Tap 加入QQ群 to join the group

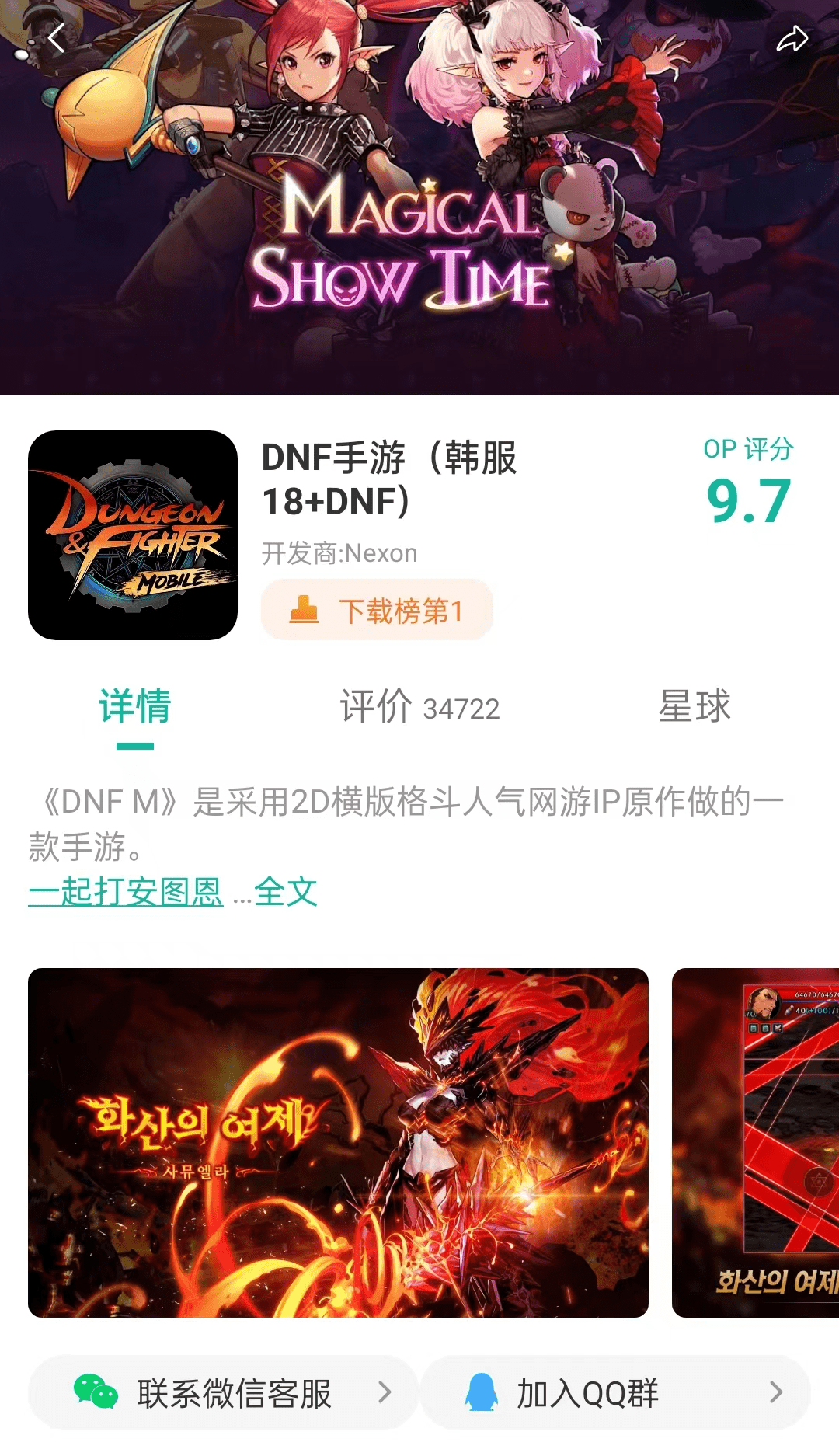[x=615, y=1393]
